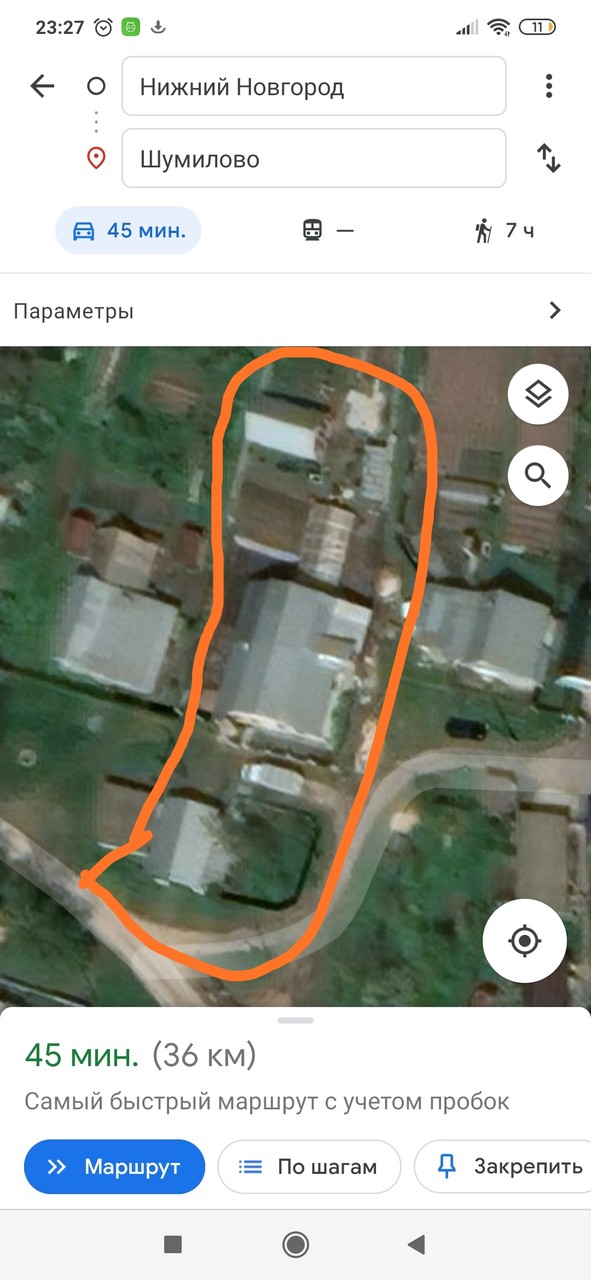Viewport: 591px width, 1280px height.
Task: Open the three-dot overflow menu
Action: pos(549,86)
